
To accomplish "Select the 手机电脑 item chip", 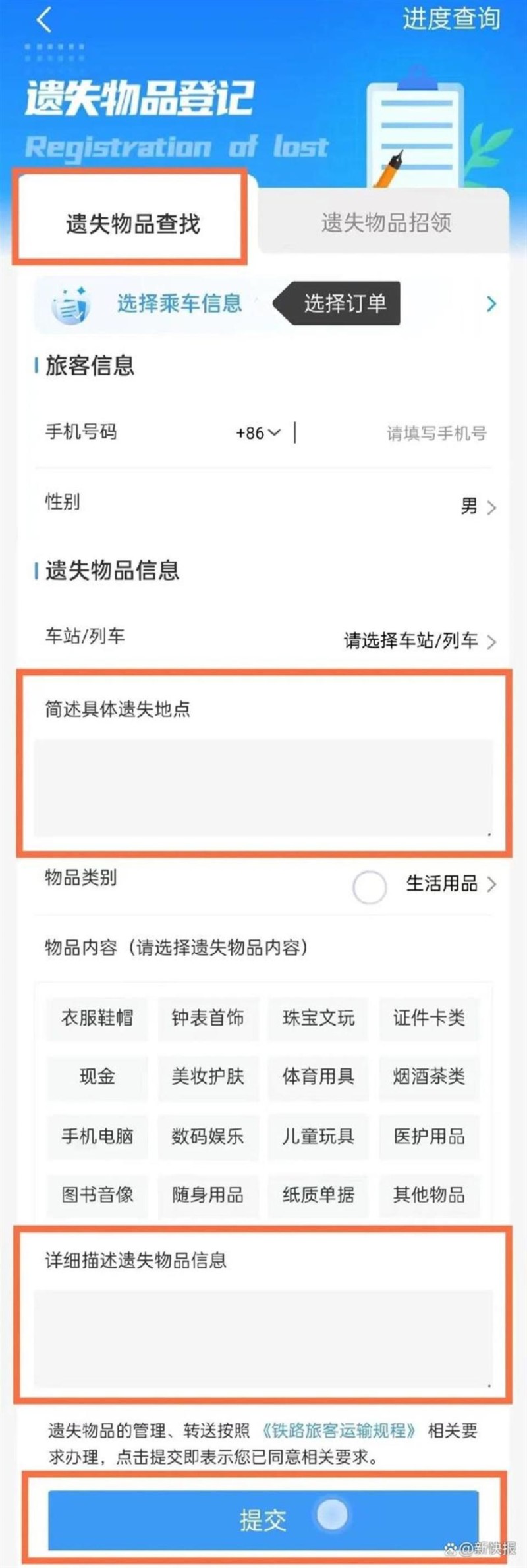I will point(97,1136).
